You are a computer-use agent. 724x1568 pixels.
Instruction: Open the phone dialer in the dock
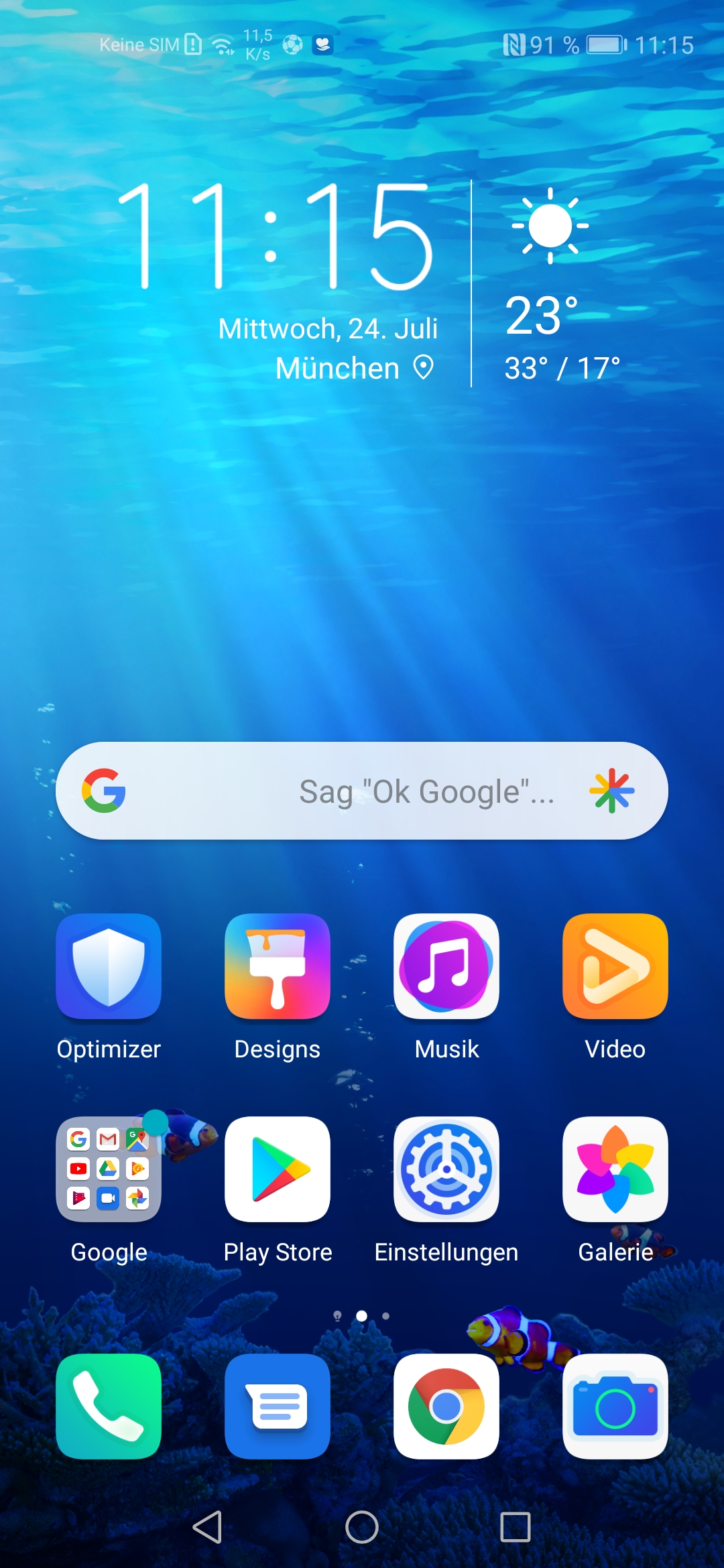pos(109,1406)
